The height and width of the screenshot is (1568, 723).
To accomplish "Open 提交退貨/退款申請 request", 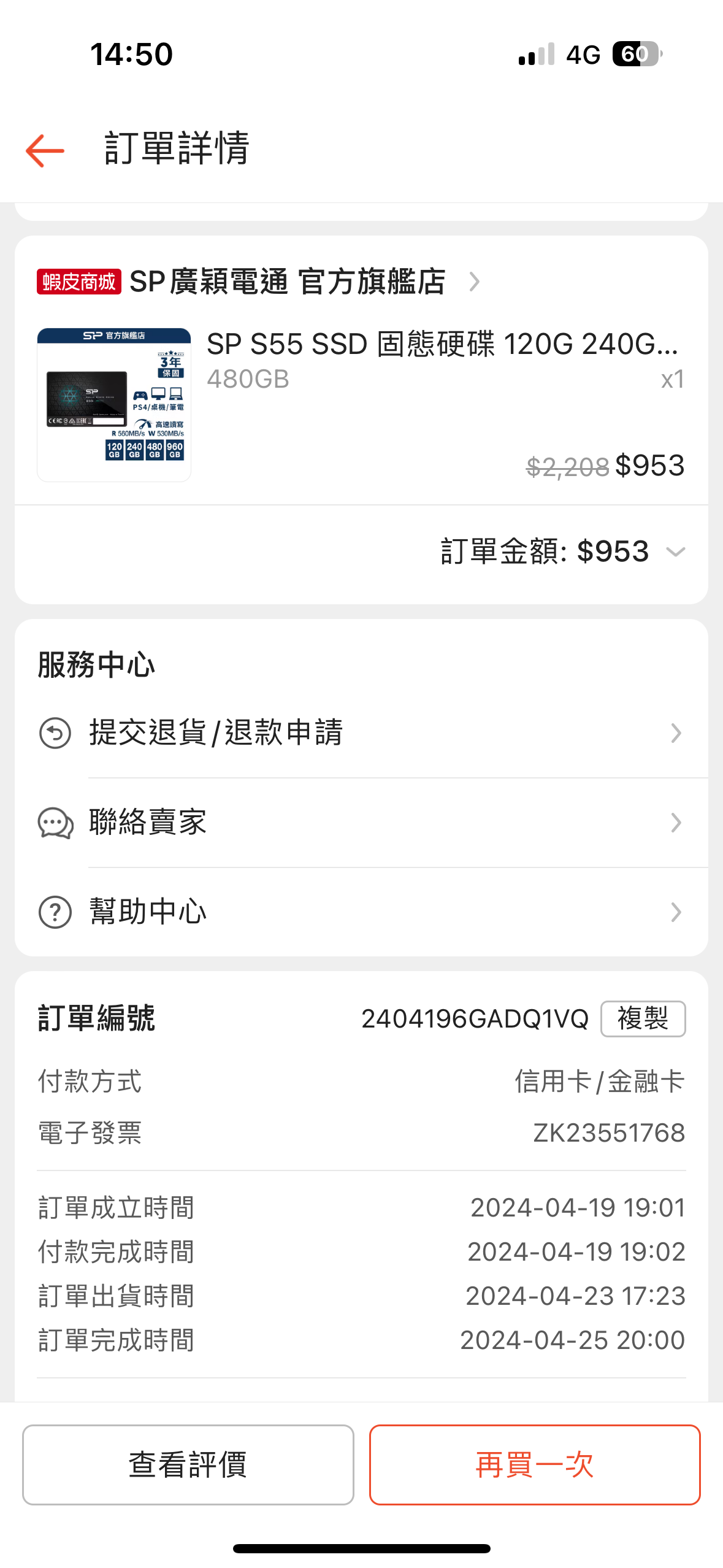I will 361,733.
